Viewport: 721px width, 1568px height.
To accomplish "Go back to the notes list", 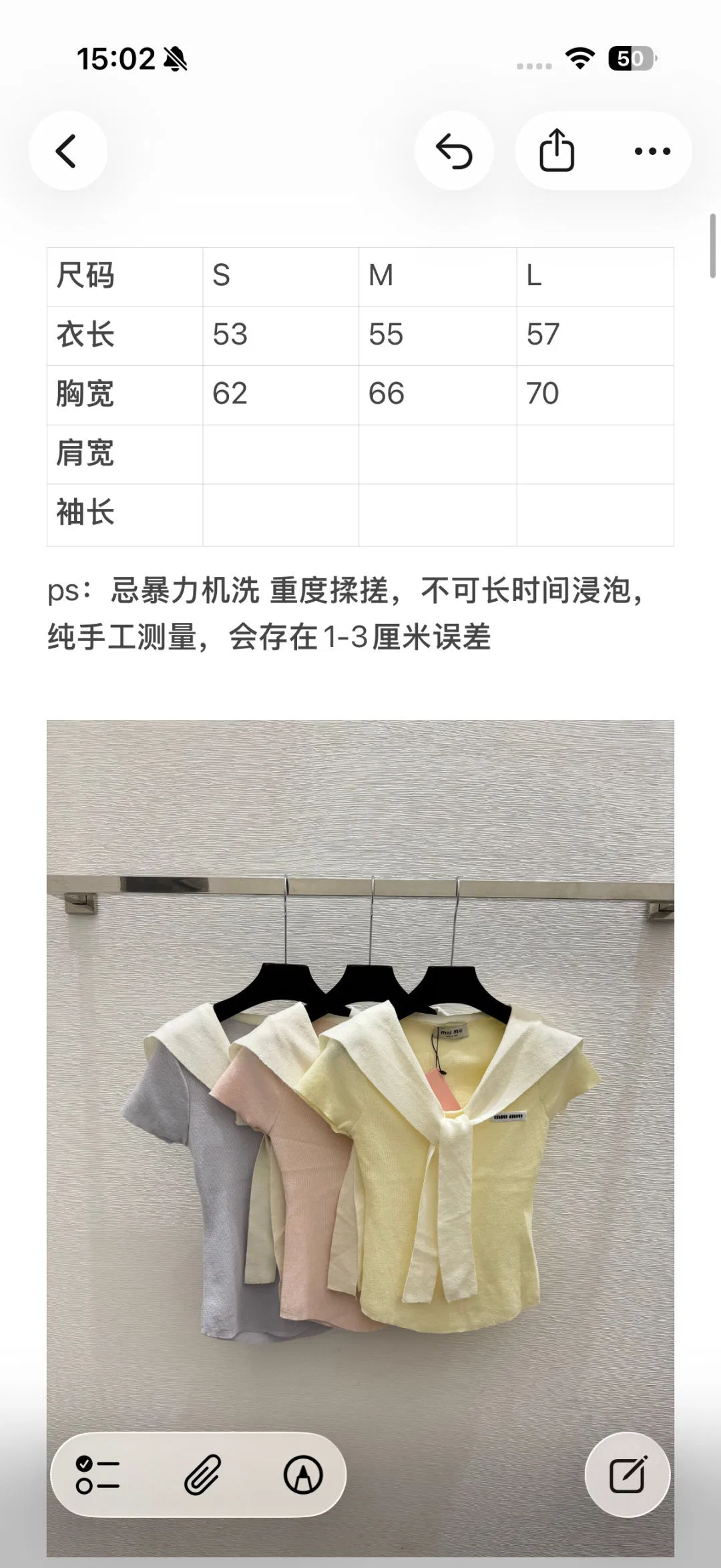I will click(67, 151).
